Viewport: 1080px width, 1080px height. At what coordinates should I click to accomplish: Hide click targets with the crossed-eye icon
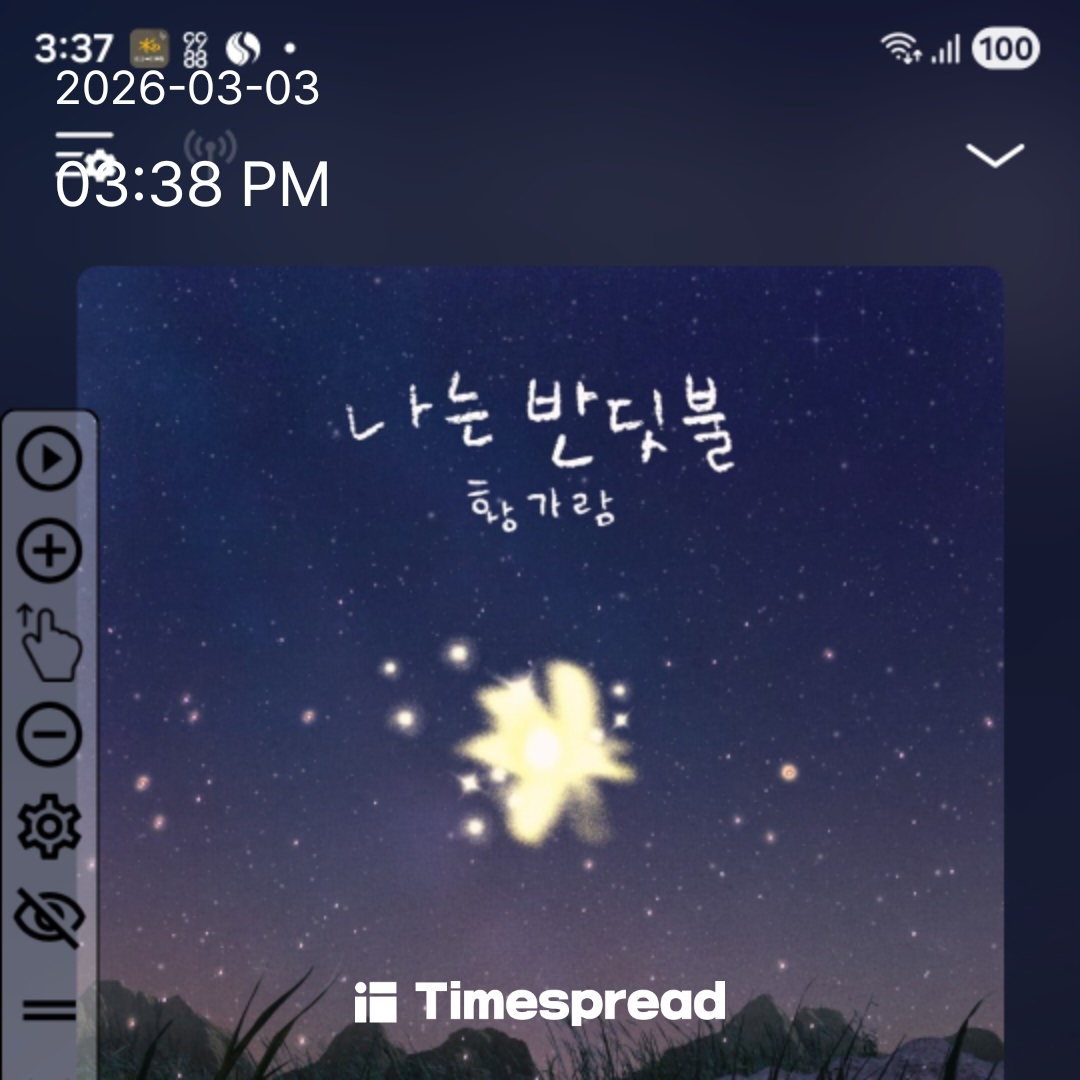click(x=50, y=918)
